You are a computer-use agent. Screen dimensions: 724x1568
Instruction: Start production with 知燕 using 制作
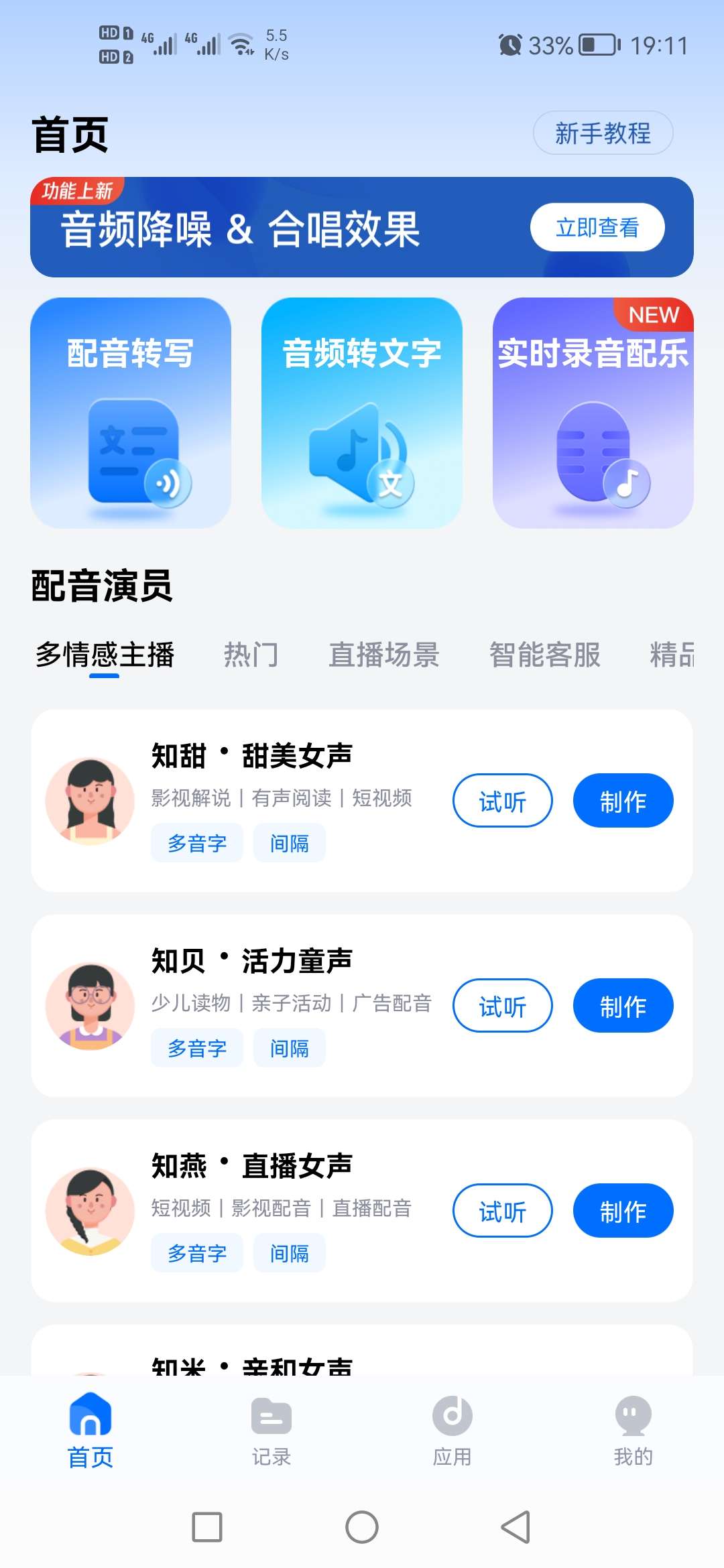pos(623,1210)
